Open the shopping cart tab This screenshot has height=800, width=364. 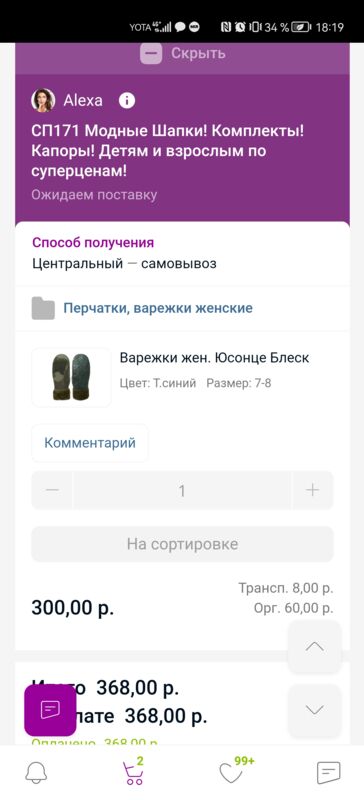pyautogui.click(x=133, y=771)
